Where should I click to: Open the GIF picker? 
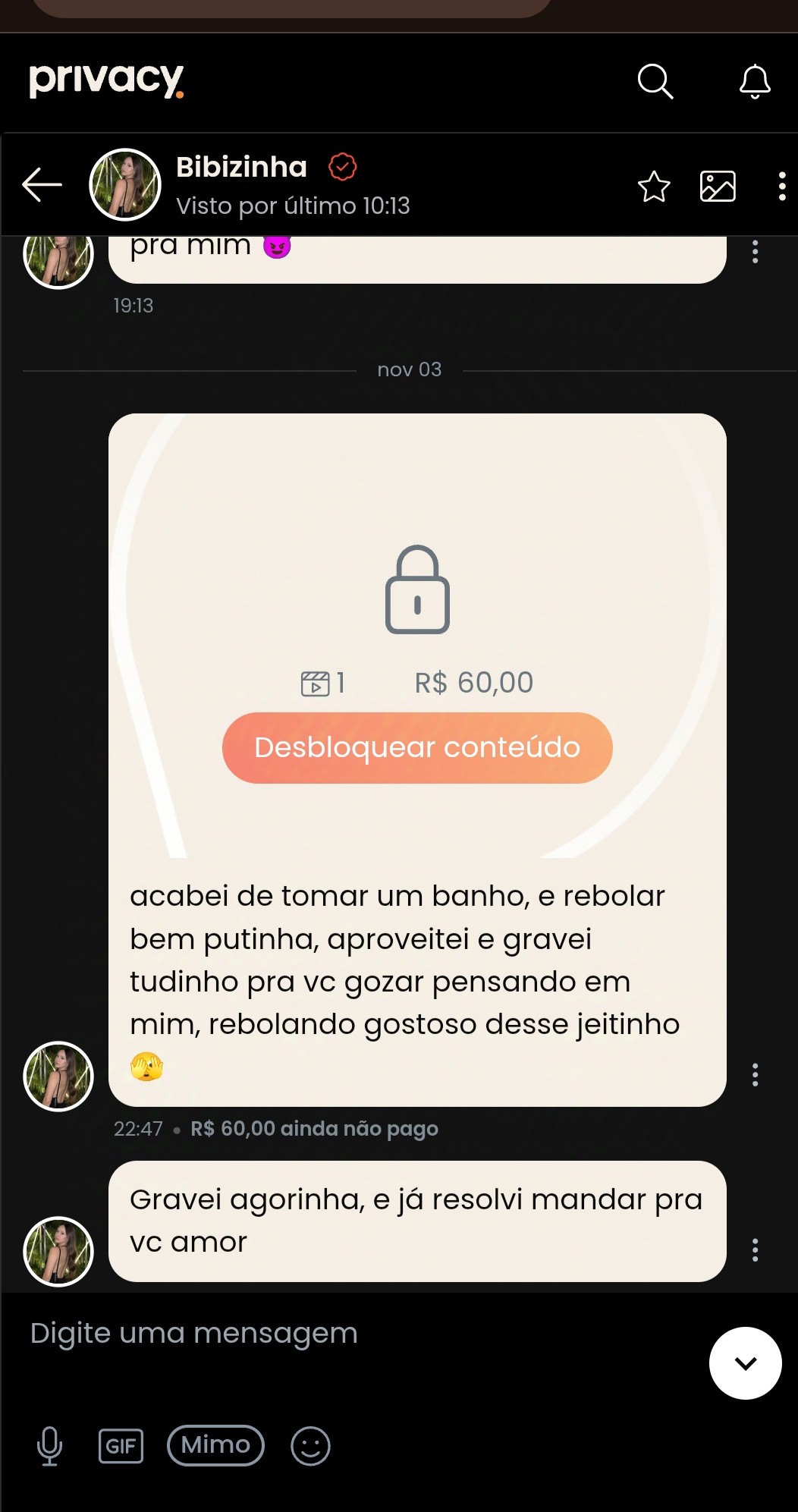point(121,1446)
